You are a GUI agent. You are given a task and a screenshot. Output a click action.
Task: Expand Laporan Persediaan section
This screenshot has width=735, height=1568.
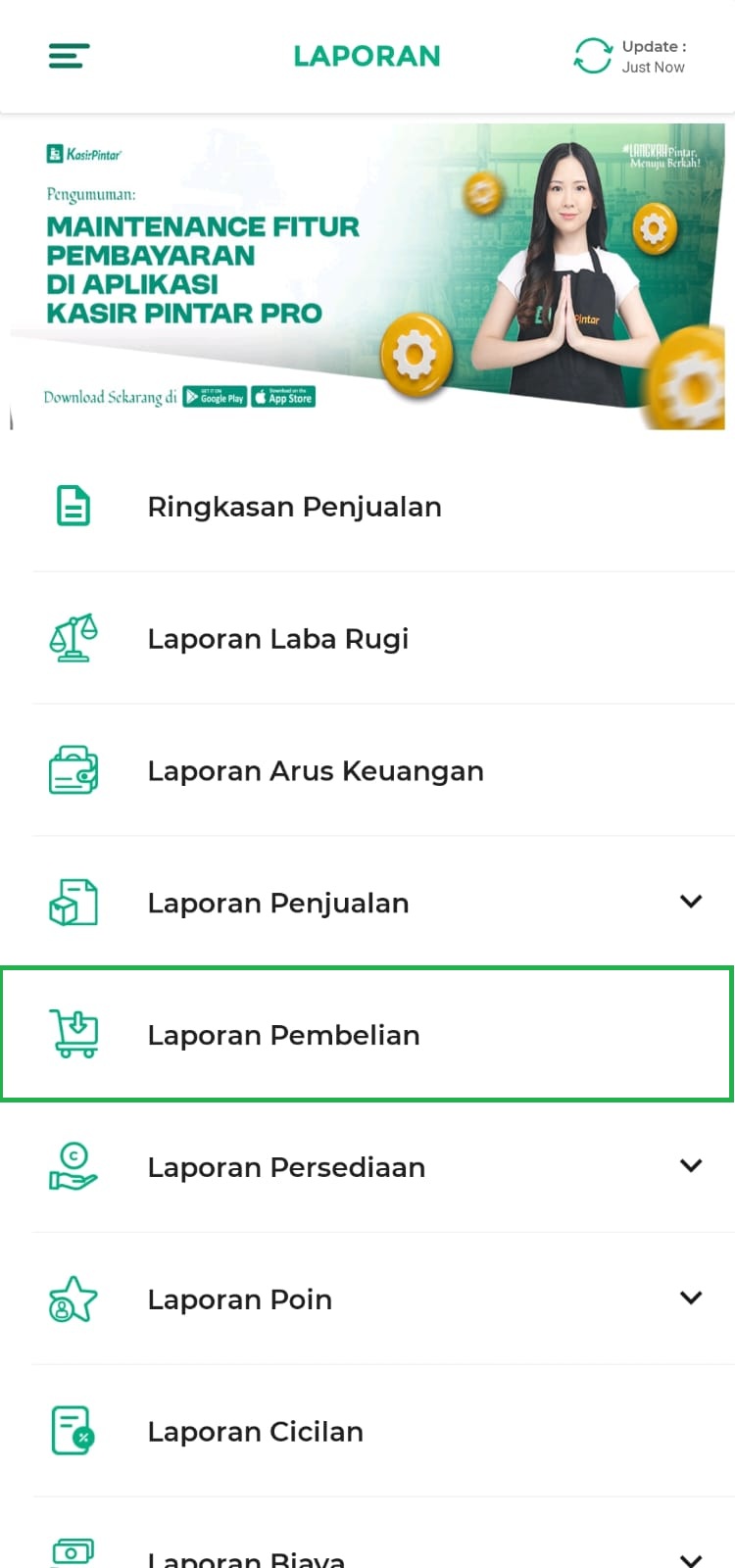click(690, 1166)
